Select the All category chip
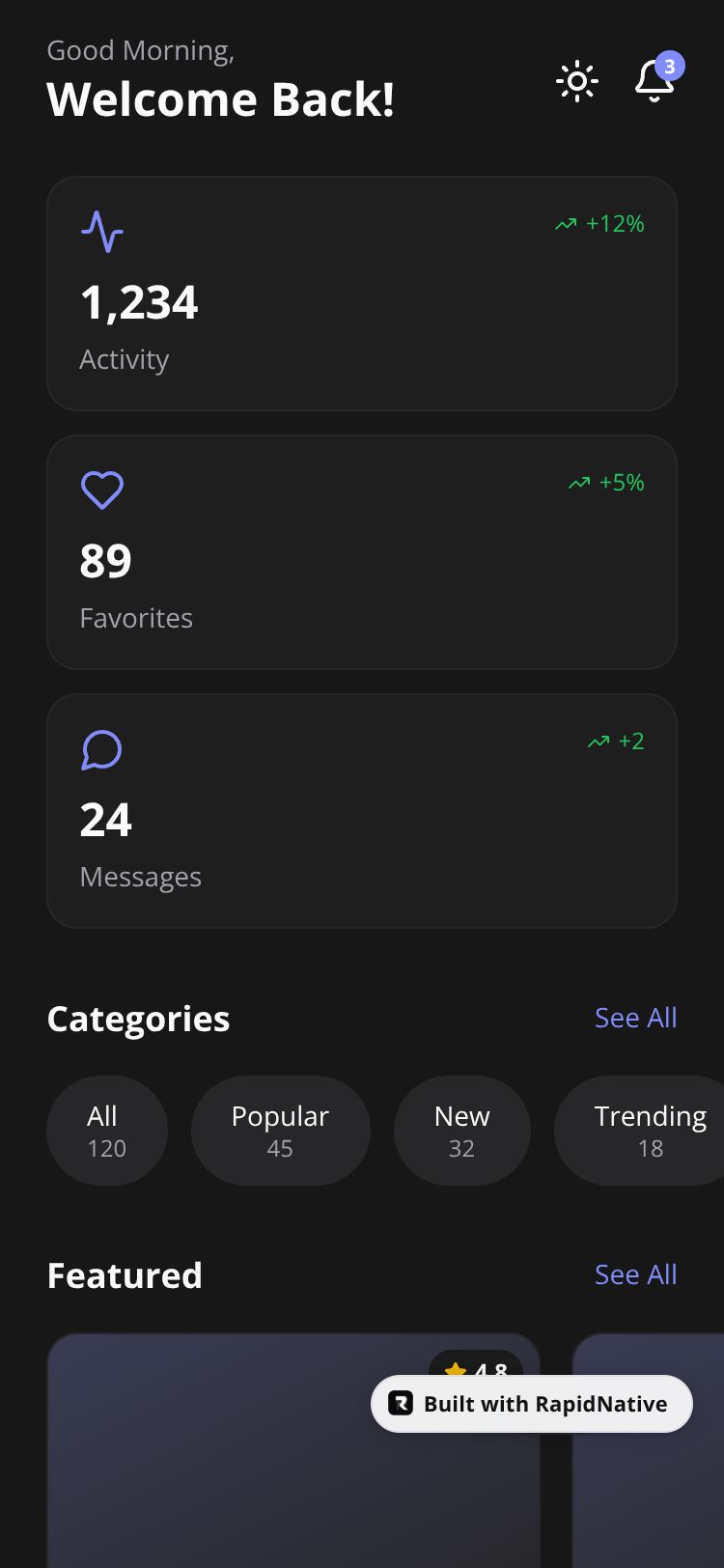Image resolution: width=724 pixels, height=1568 pixels. click(106, 1131)
